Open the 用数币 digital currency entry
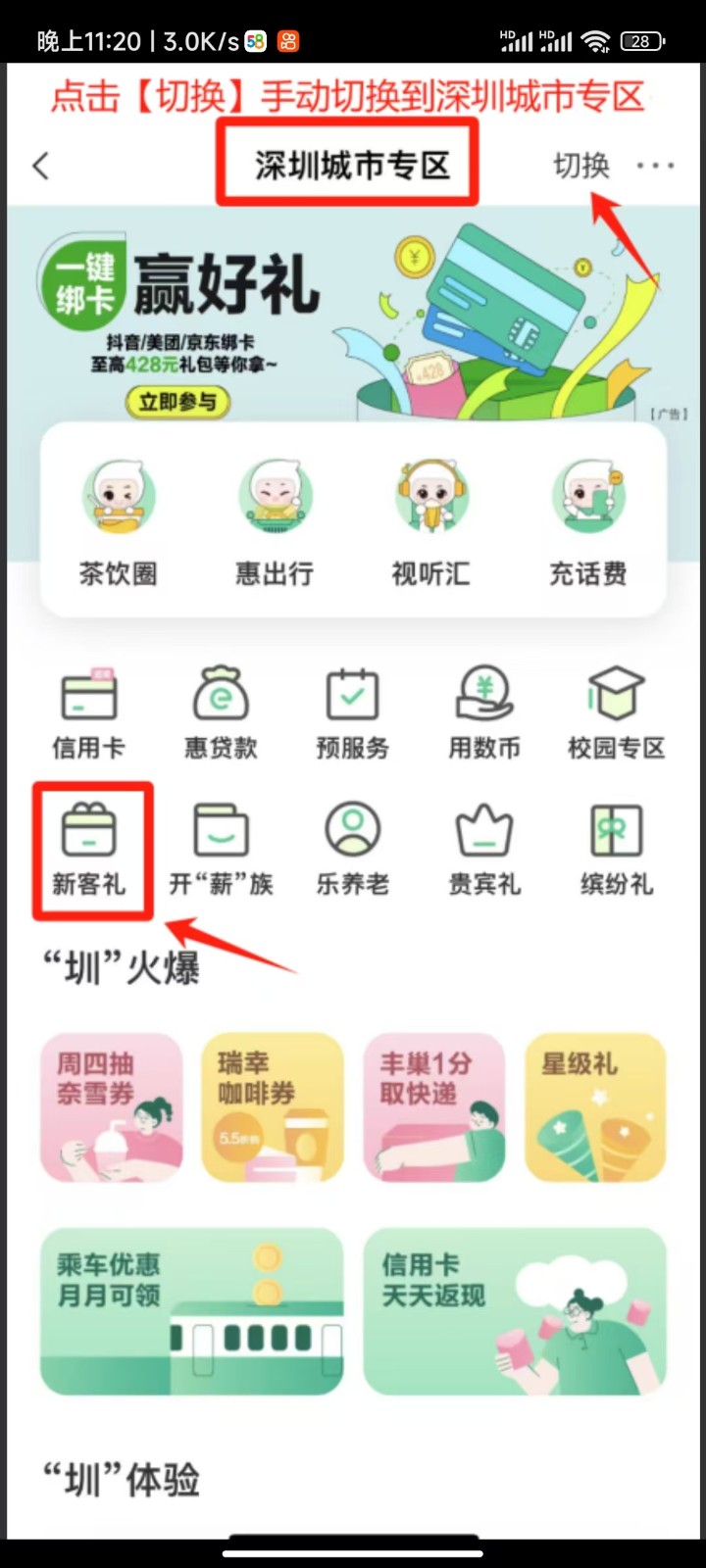 point(484,712)
